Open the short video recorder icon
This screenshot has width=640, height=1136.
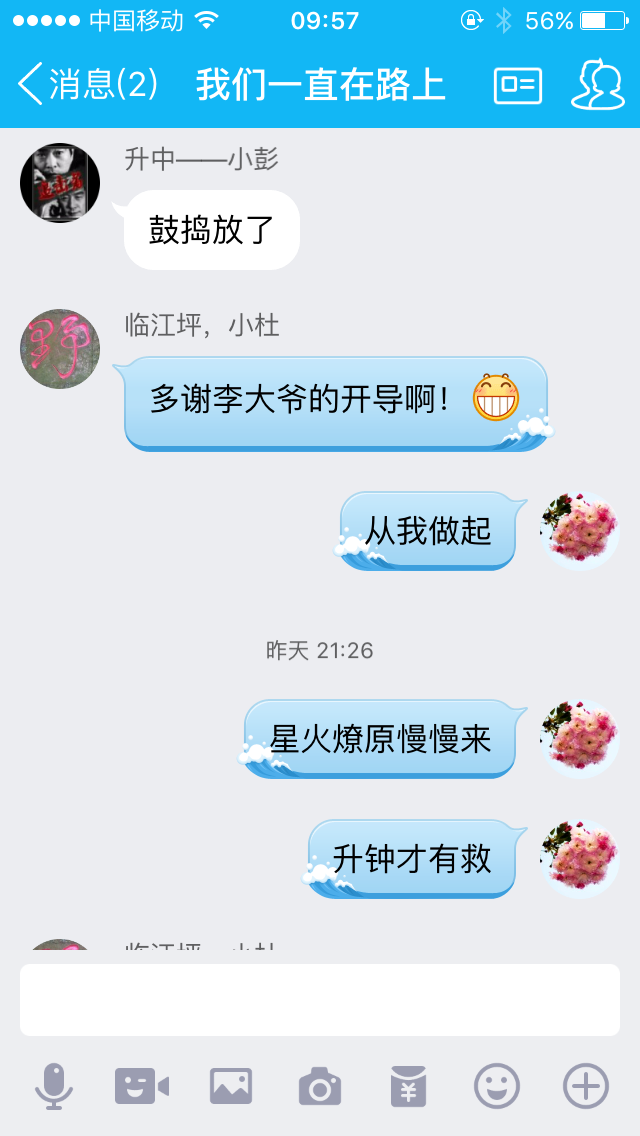141,1085
